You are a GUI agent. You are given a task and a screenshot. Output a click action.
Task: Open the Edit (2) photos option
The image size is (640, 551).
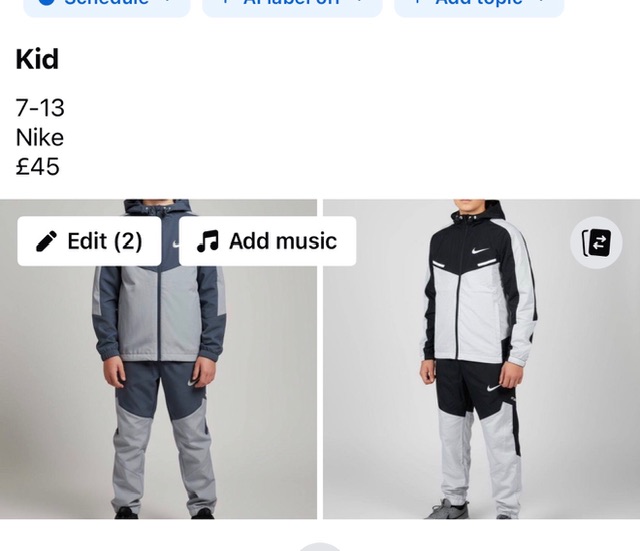click(89, 241)
